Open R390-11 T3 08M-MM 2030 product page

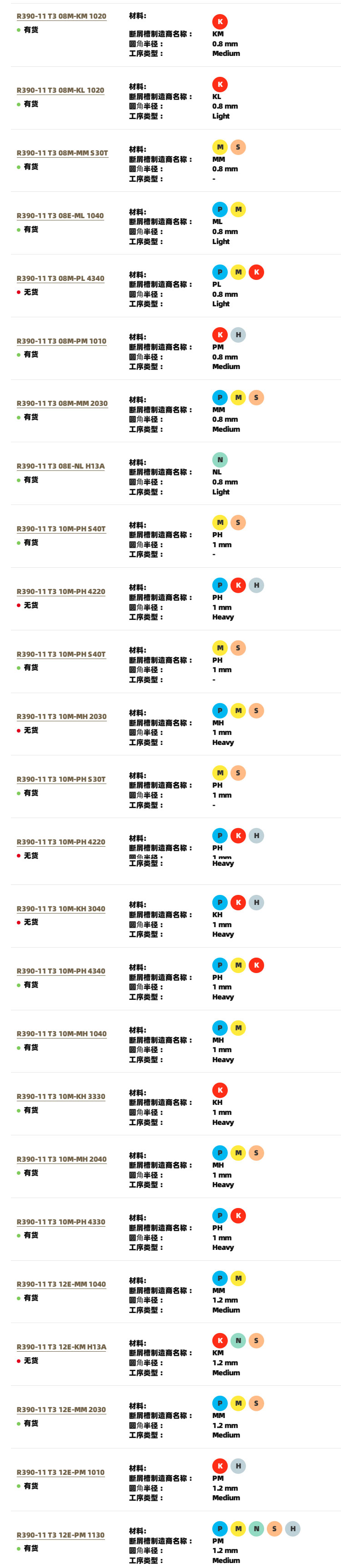pos(61,404)
